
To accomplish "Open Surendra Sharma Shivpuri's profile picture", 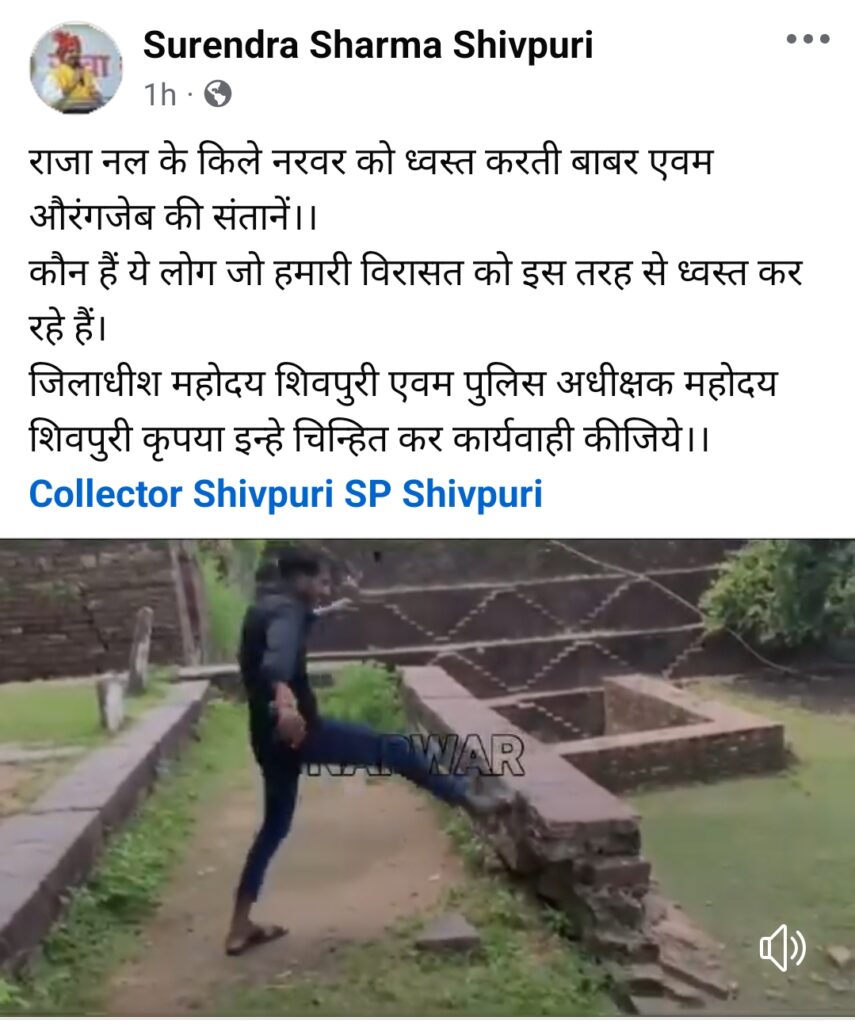I will [76, 66].
